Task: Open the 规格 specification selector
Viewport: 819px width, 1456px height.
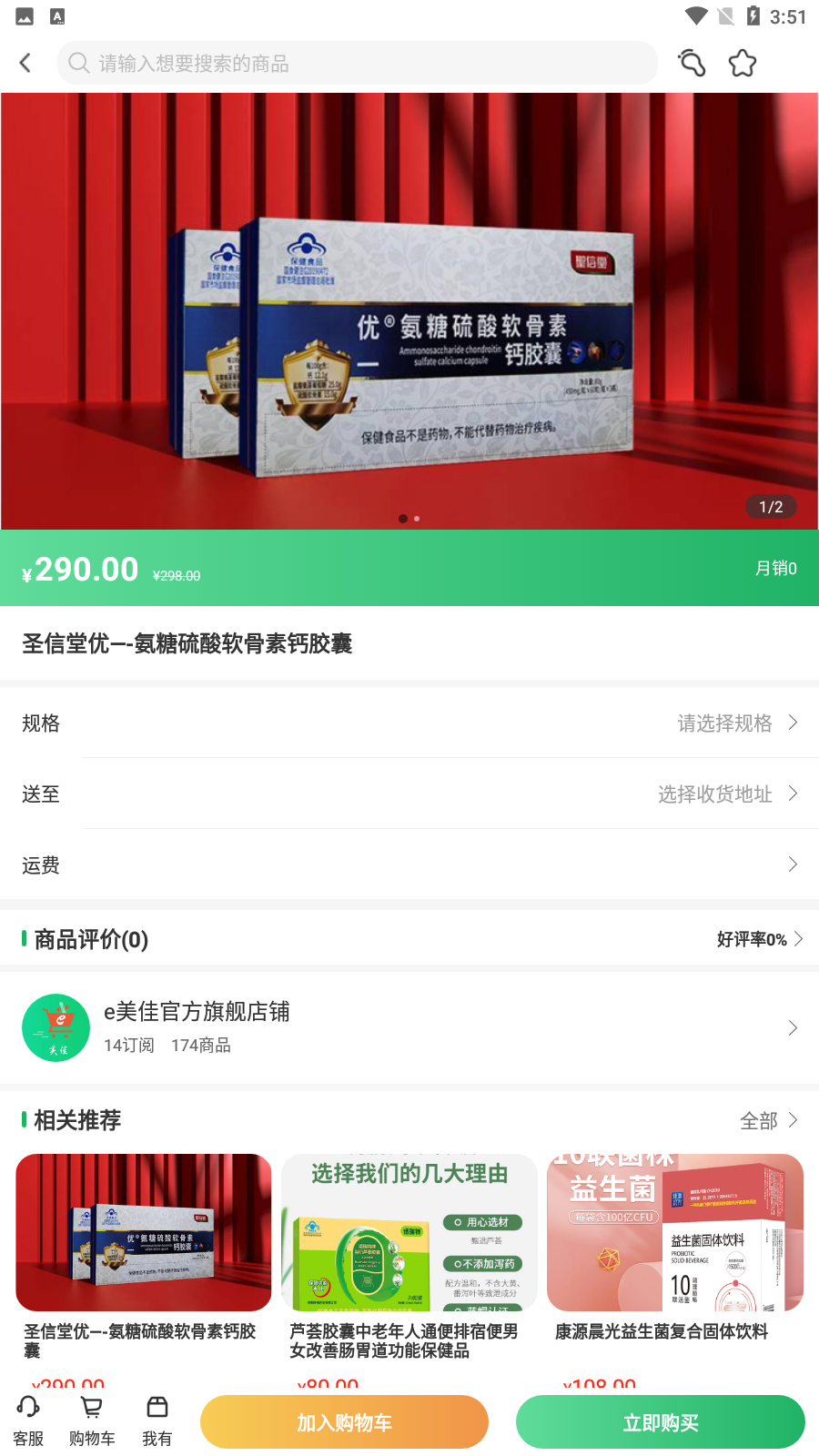Action: [x=409, y=723]
